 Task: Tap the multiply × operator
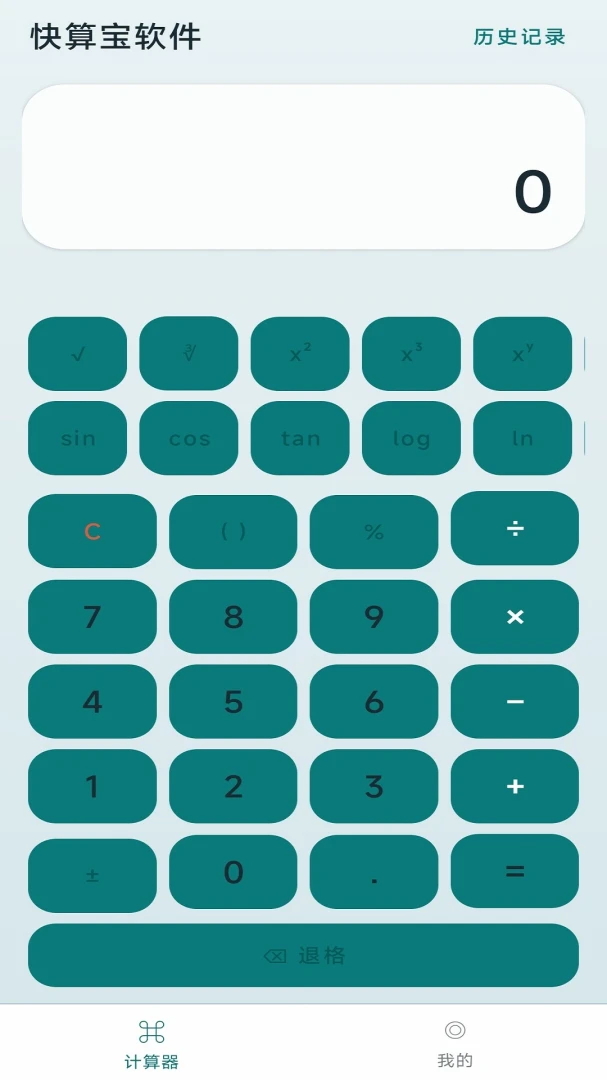(515, 616)
